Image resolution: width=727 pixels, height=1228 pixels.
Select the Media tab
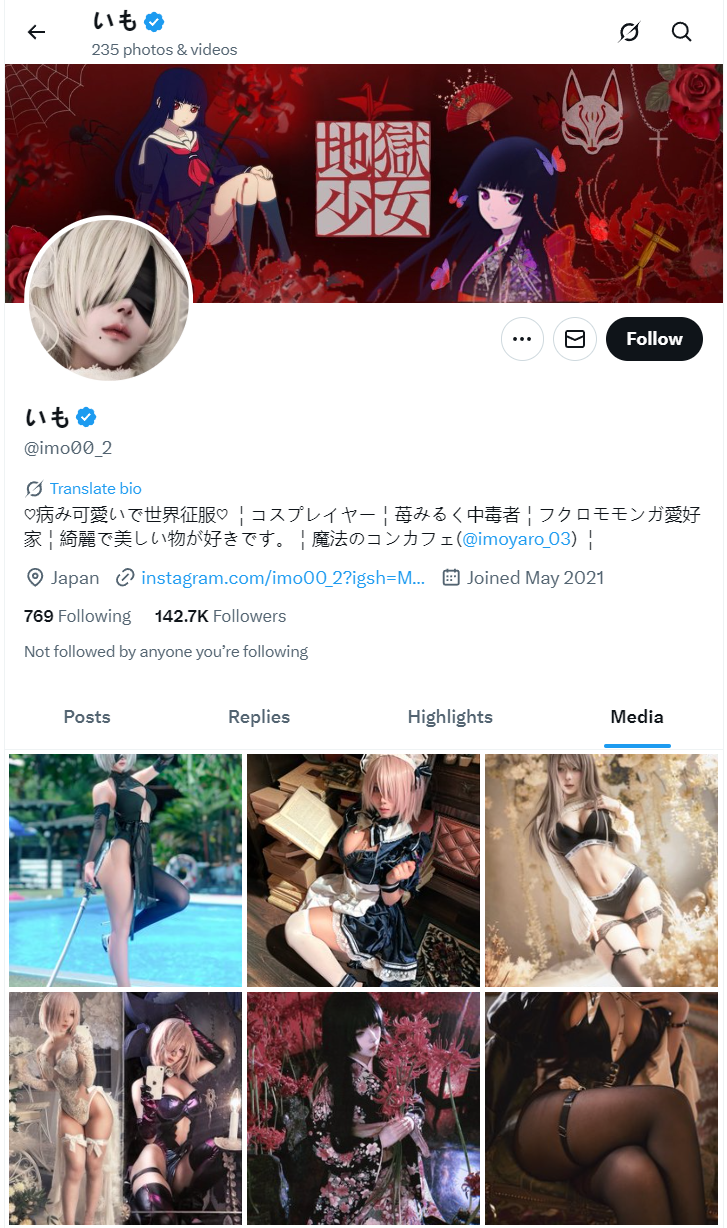pyautogui.click(x=637, y=716)
